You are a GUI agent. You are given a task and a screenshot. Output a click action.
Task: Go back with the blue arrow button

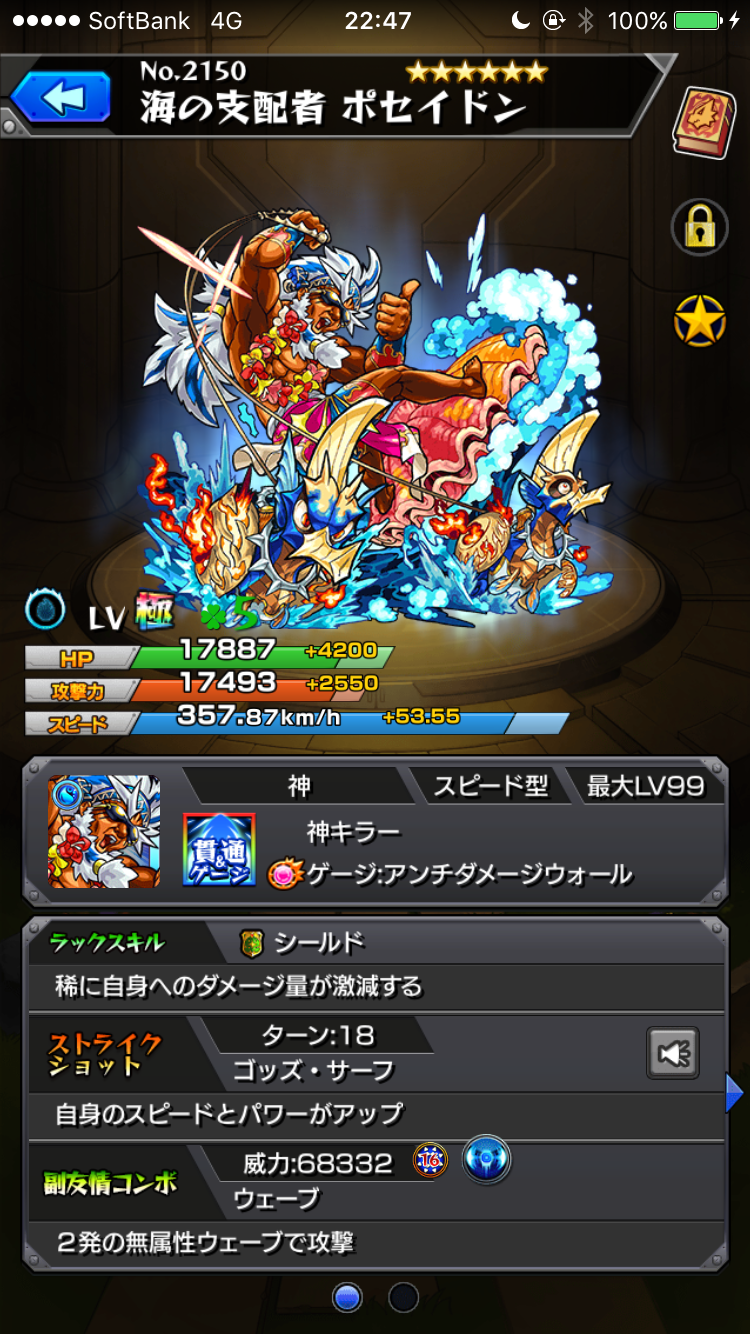[61, 98]
